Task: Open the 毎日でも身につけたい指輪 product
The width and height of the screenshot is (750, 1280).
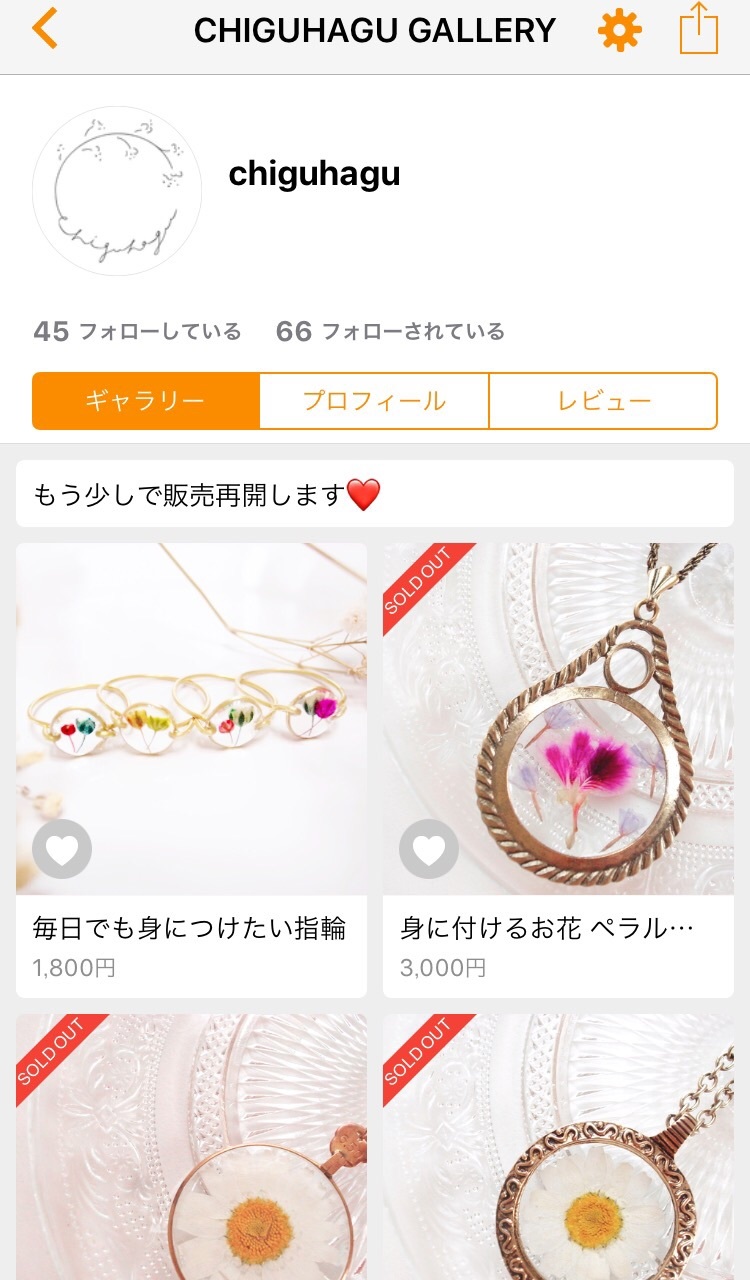Action: [x=191, y=770]
